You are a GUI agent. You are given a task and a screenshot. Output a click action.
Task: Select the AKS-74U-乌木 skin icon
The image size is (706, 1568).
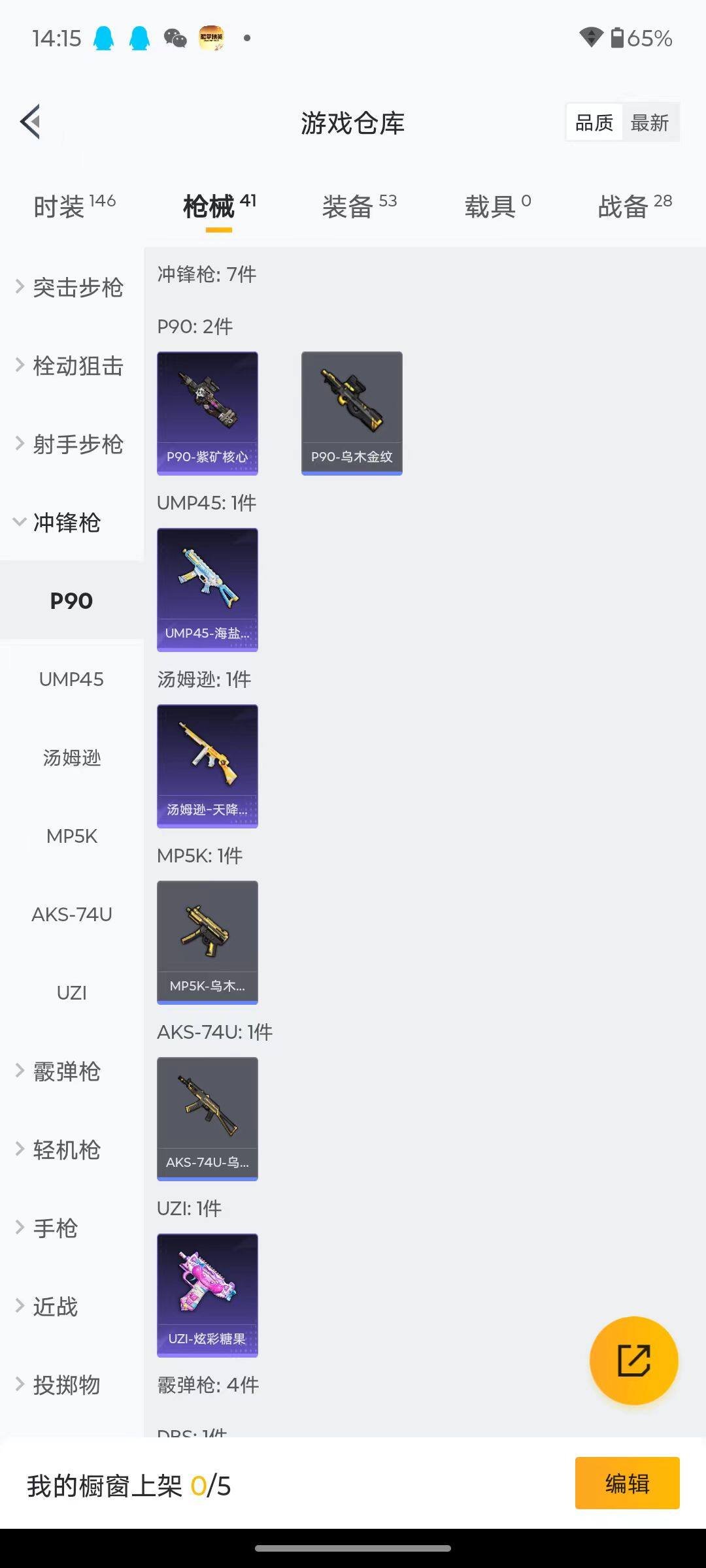207,1119
